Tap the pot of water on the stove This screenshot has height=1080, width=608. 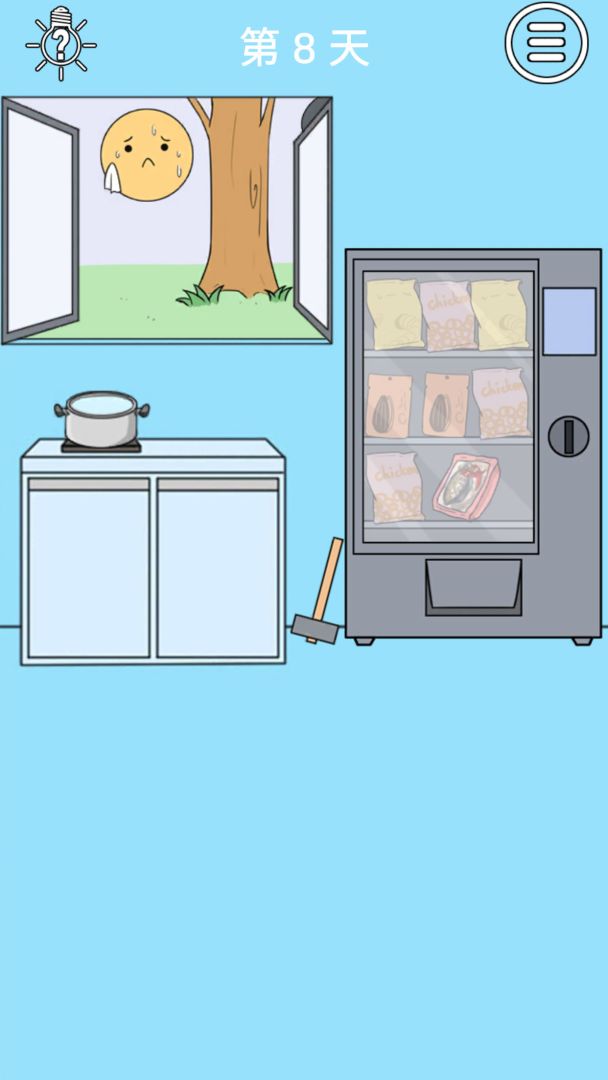(x=101, y=419)
